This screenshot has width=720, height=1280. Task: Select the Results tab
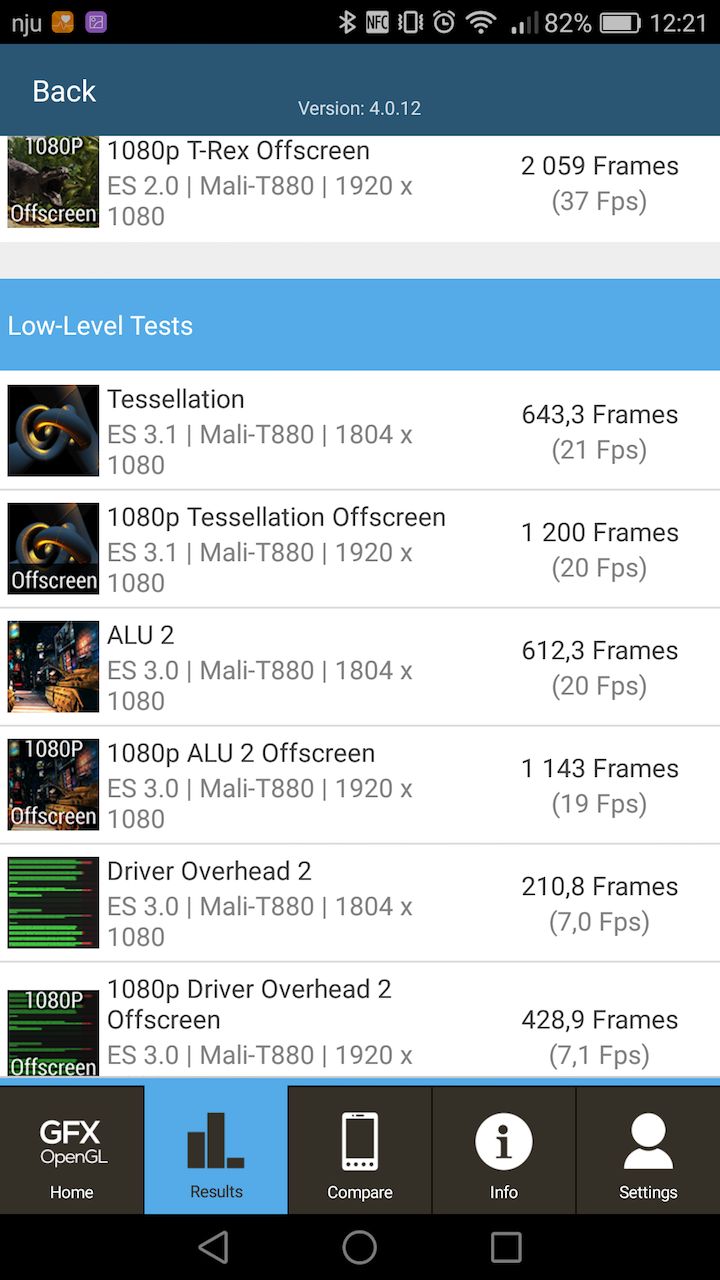(216, 1150)
